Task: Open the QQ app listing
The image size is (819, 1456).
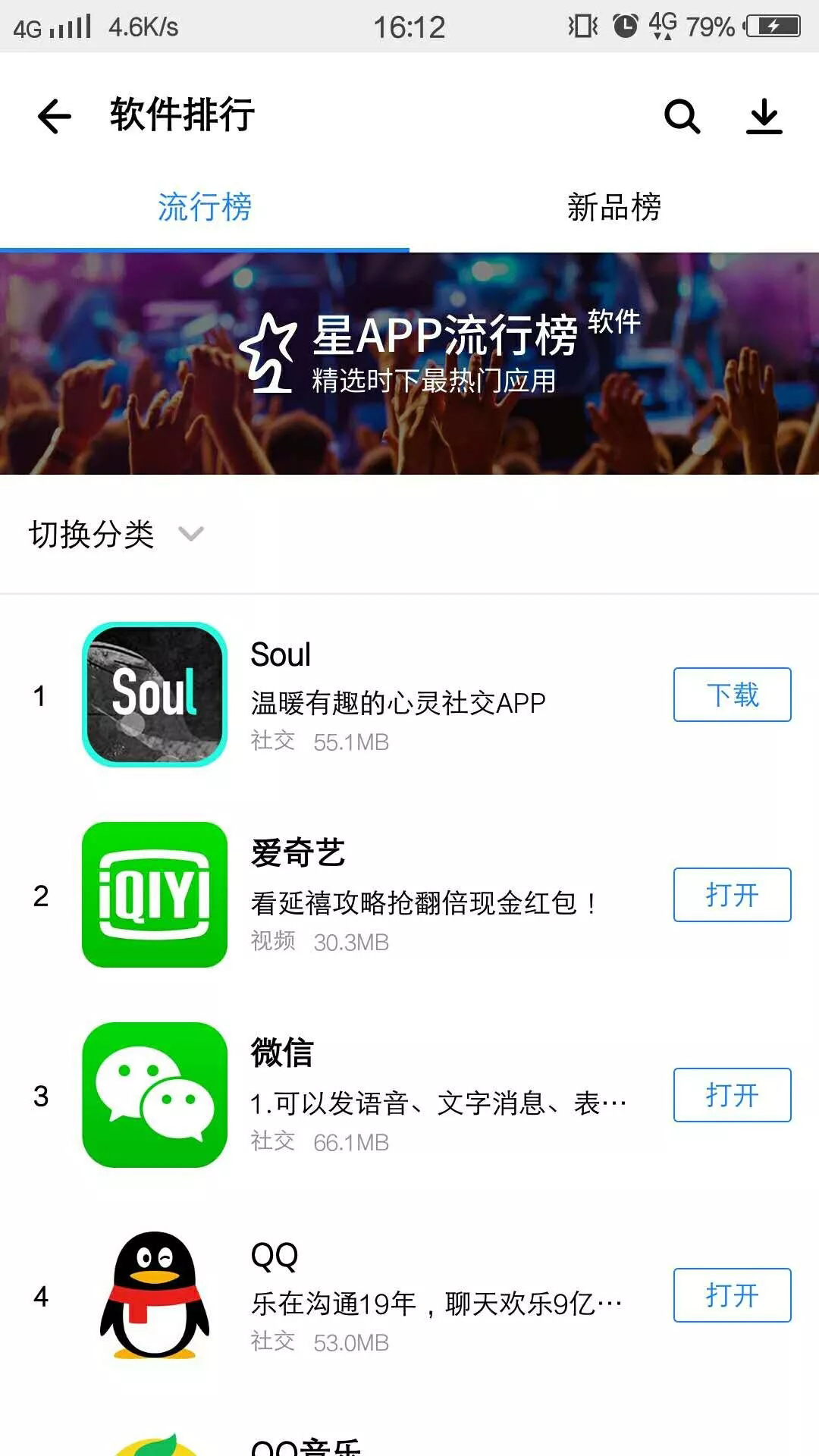Action: coord(394,1295)
